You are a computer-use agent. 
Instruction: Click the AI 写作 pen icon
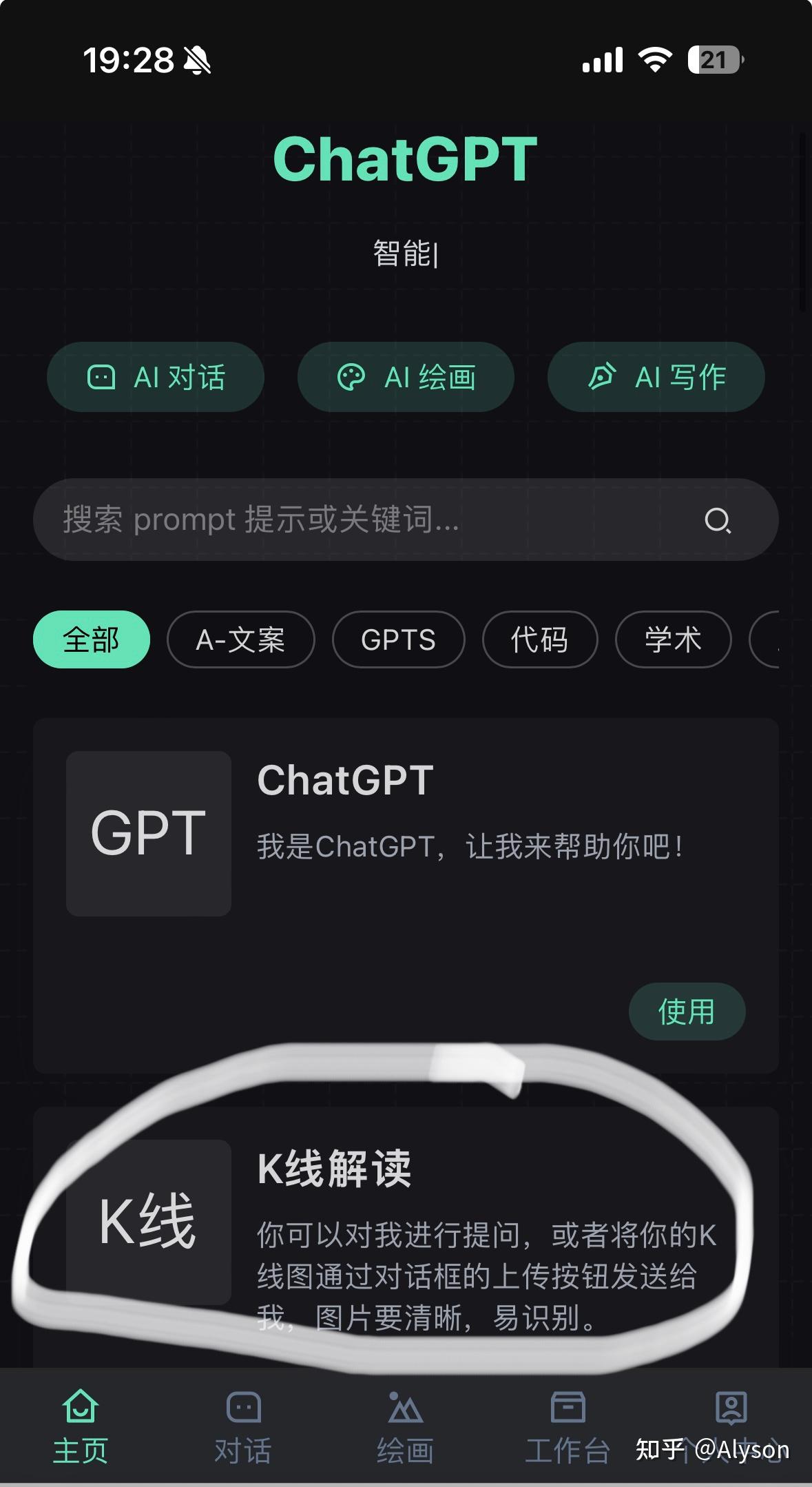tap(603, 377)
